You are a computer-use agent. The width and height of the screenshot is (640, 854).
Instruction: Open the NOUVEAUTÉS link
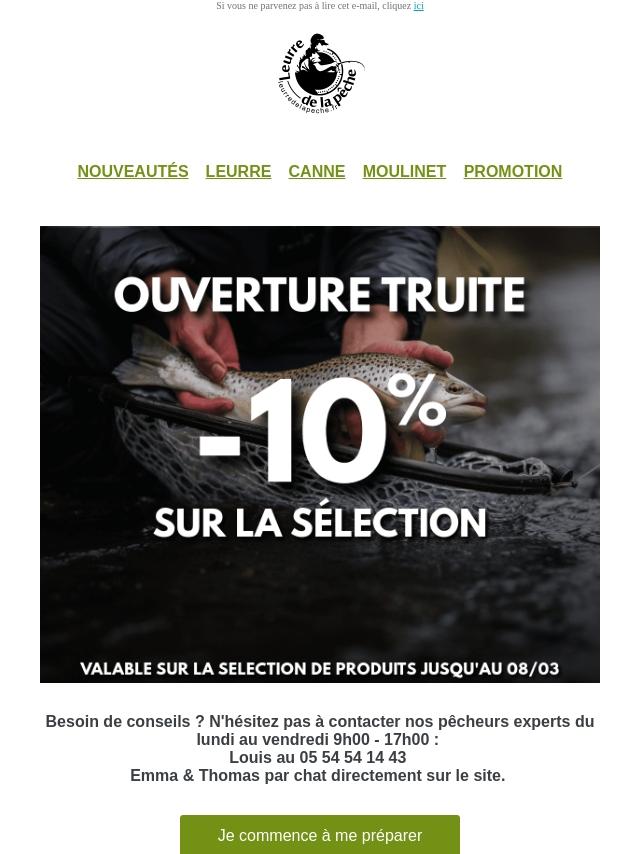(133, 171)
